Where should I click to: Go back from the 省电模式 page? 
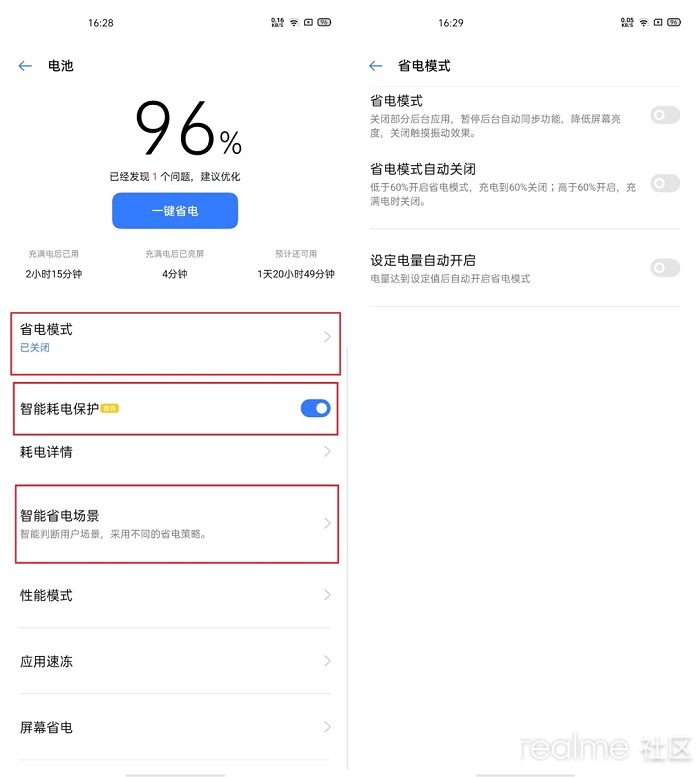pyautogui.click(x=376, y=66)
